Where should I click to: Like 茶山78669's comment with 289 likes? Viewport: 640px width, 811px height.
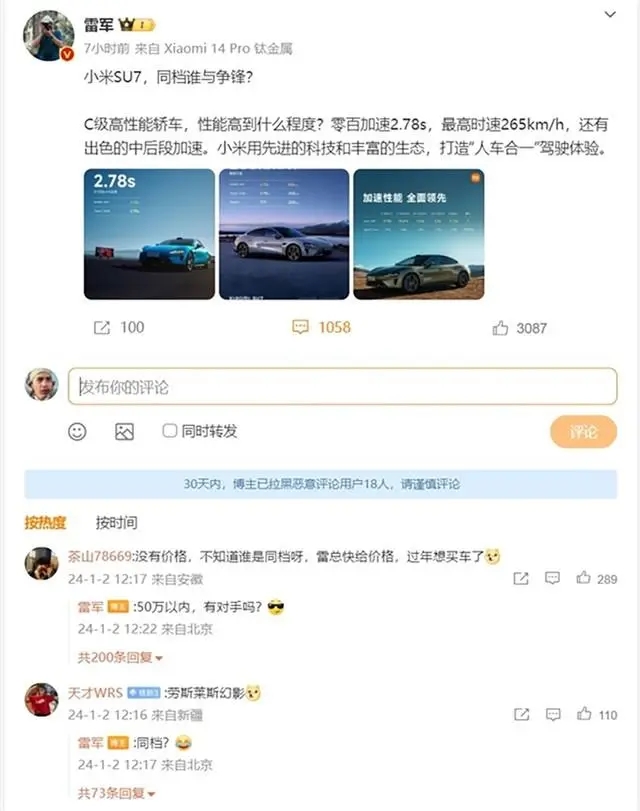(x=585, y=579)
